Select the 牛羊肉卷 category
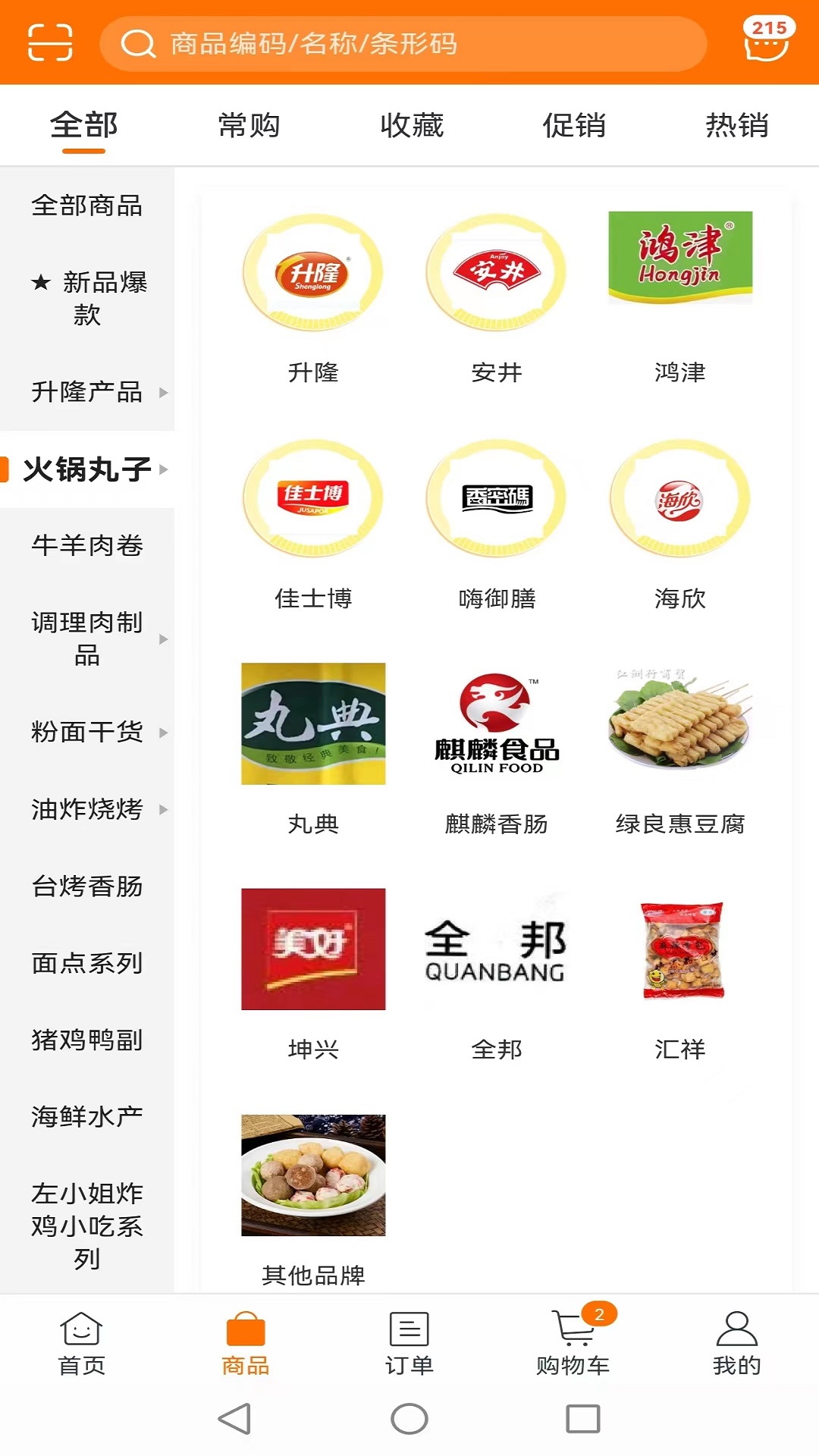This screenshot has width=819, height=1456. (87, 545)
